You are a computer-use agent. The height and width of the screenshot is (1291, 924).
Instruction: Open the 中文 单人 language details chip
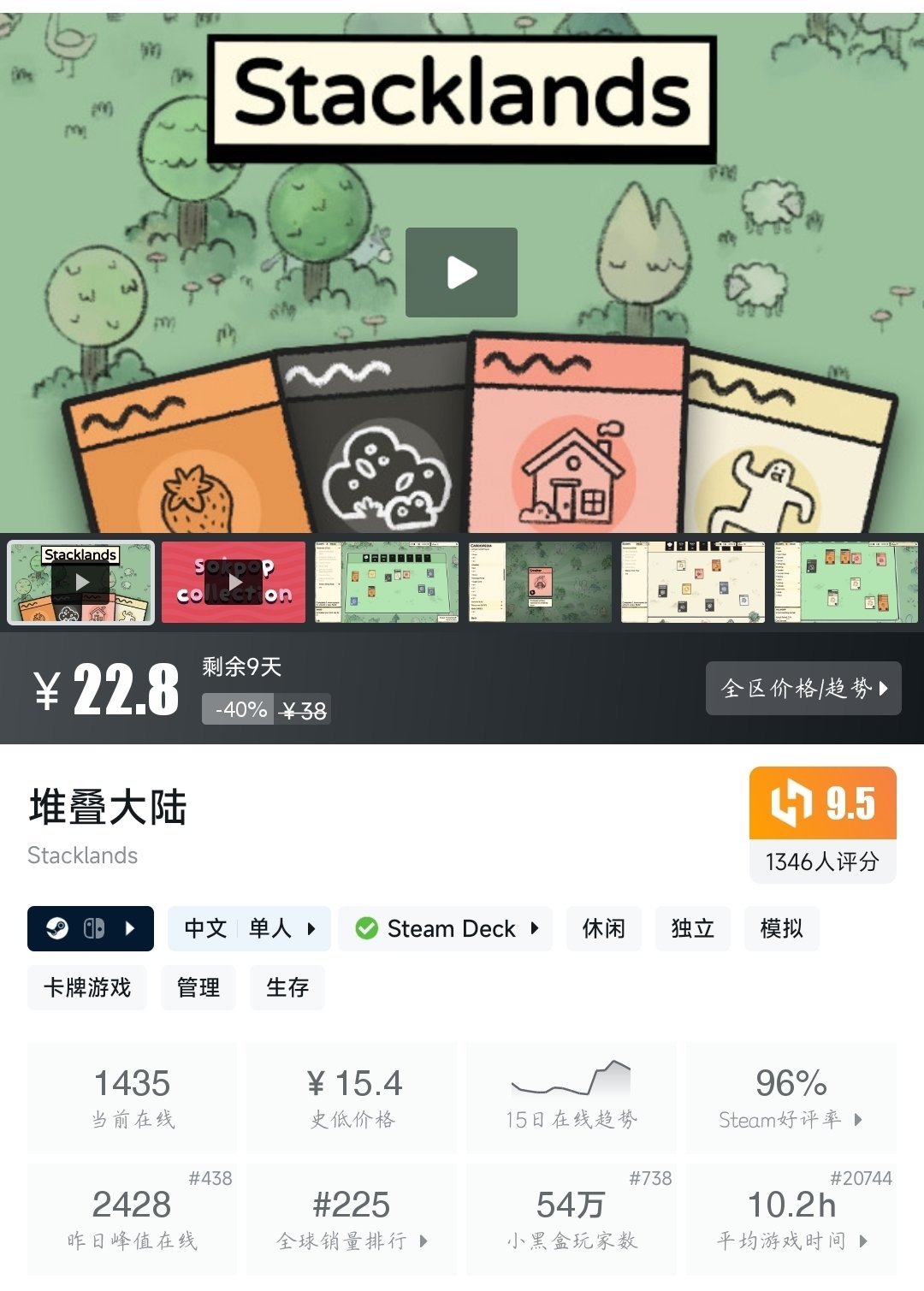(x=249, y=928)
